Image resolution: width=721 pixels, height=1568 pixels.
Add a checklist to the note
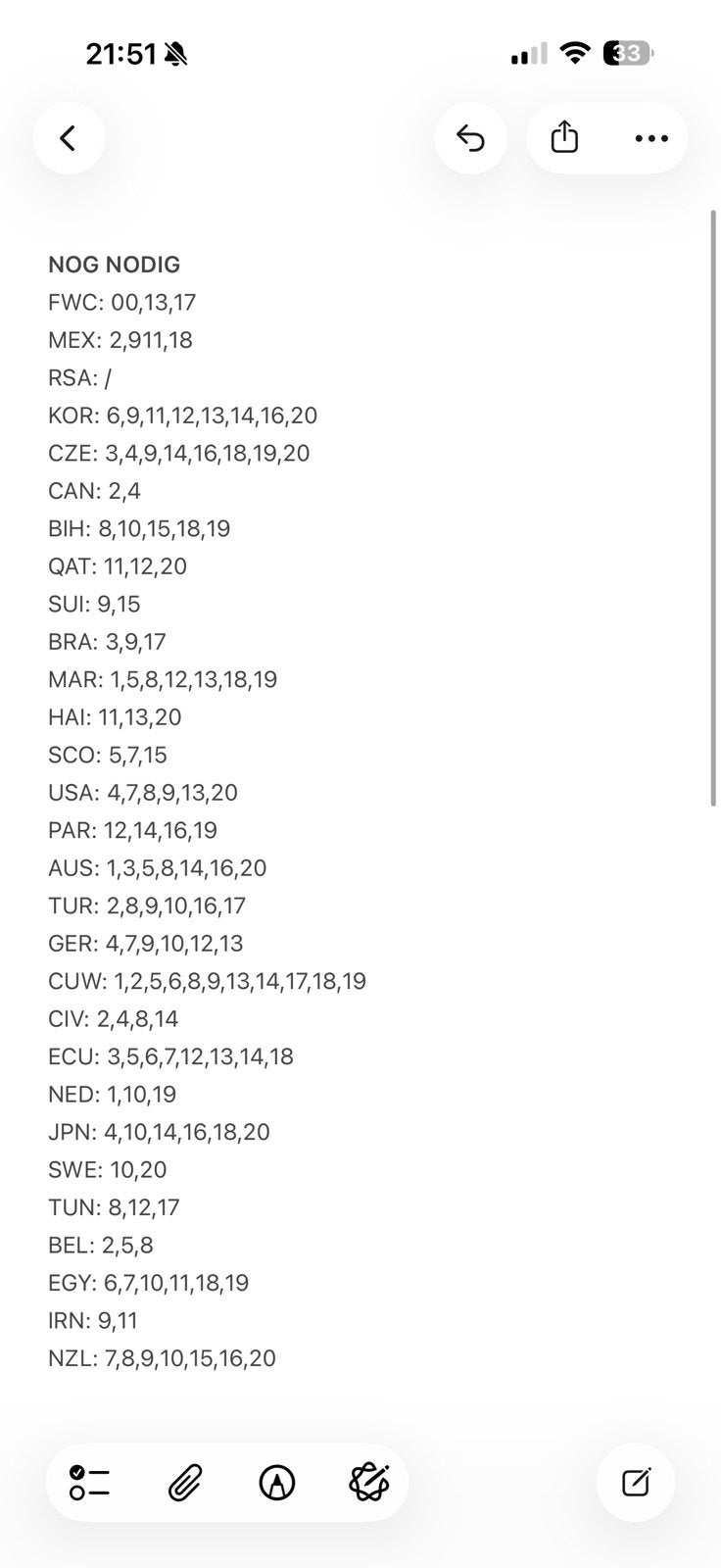89,1483
